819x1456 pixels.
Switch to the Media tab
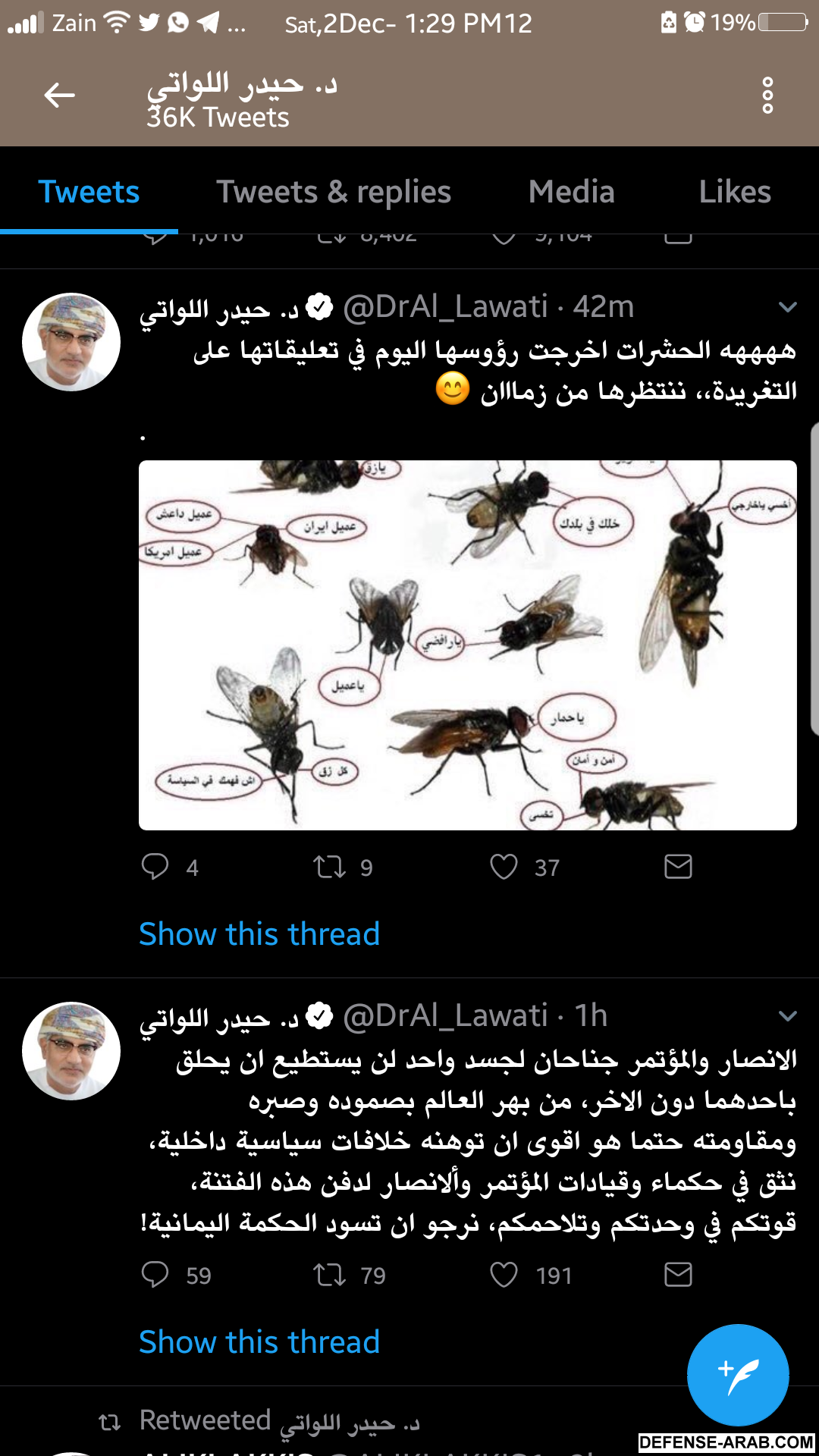[571, 192]
